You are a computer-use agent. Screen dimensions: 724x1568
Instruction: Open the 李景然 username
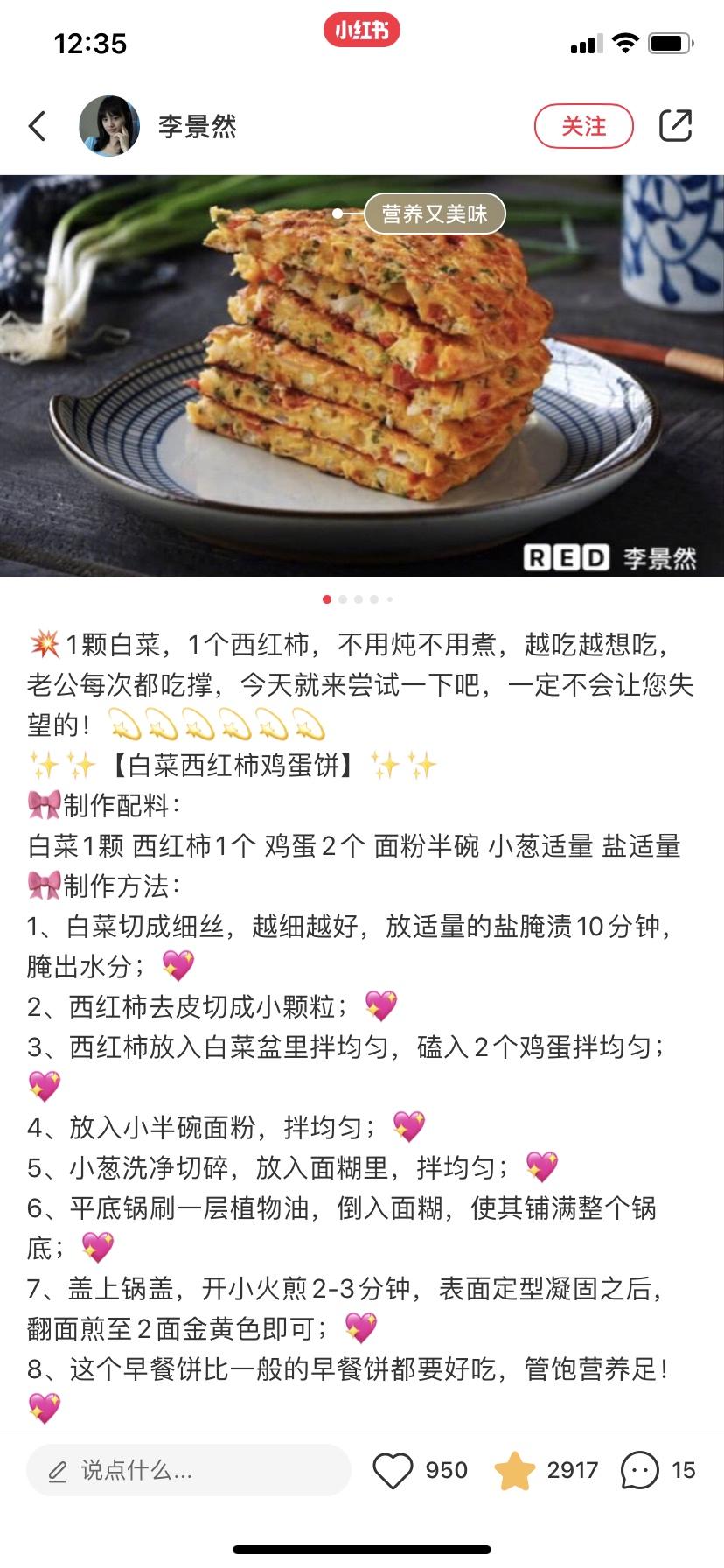tap(198, 126)
